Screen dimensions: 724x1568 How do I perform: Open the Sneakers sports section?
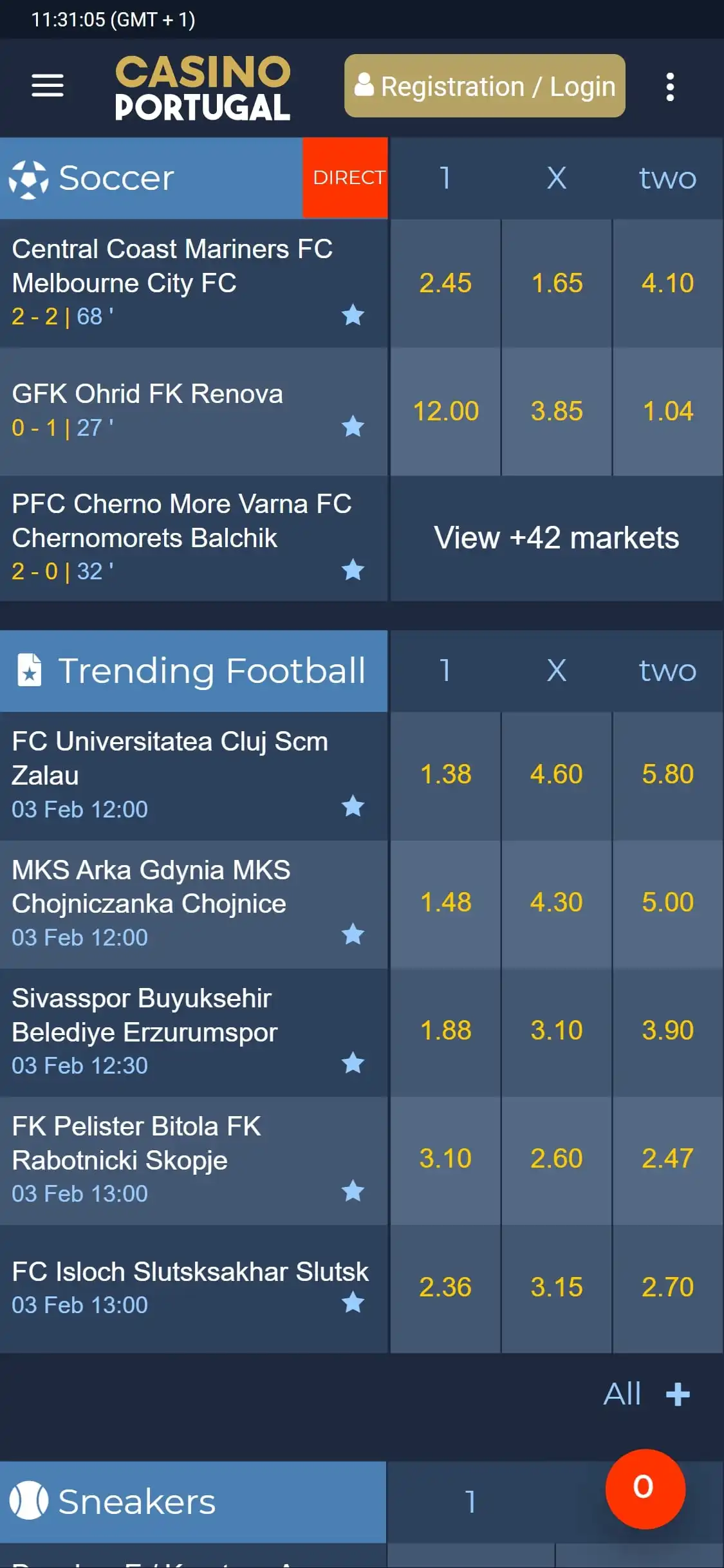135,1502
